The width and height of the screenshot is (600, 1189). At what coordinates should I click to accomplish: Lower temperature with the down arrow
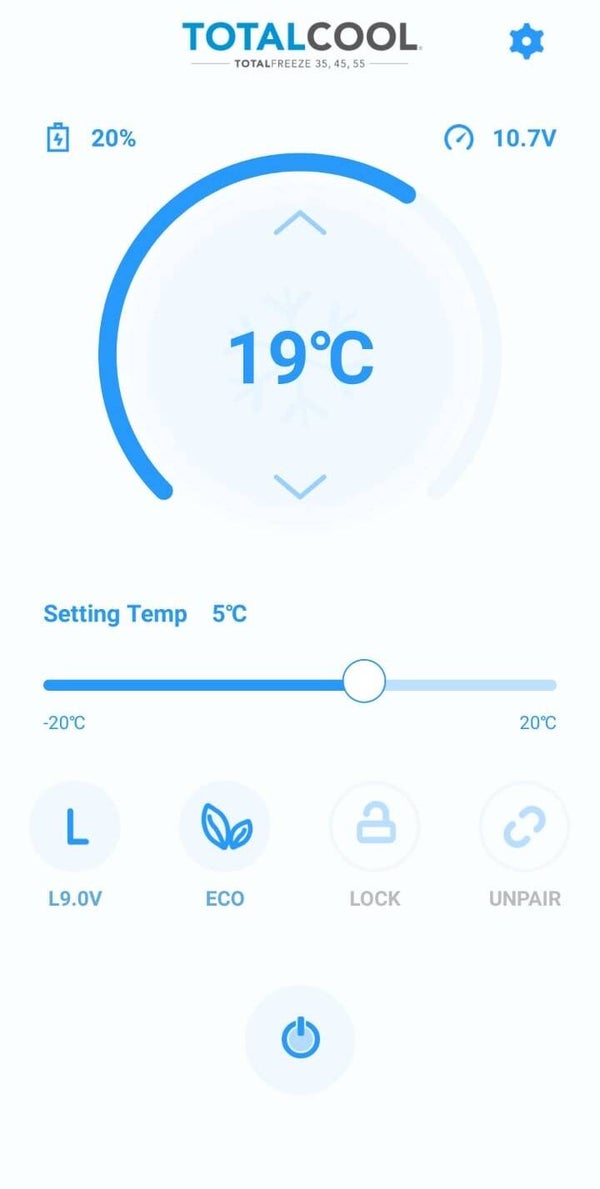pos(300,486)
